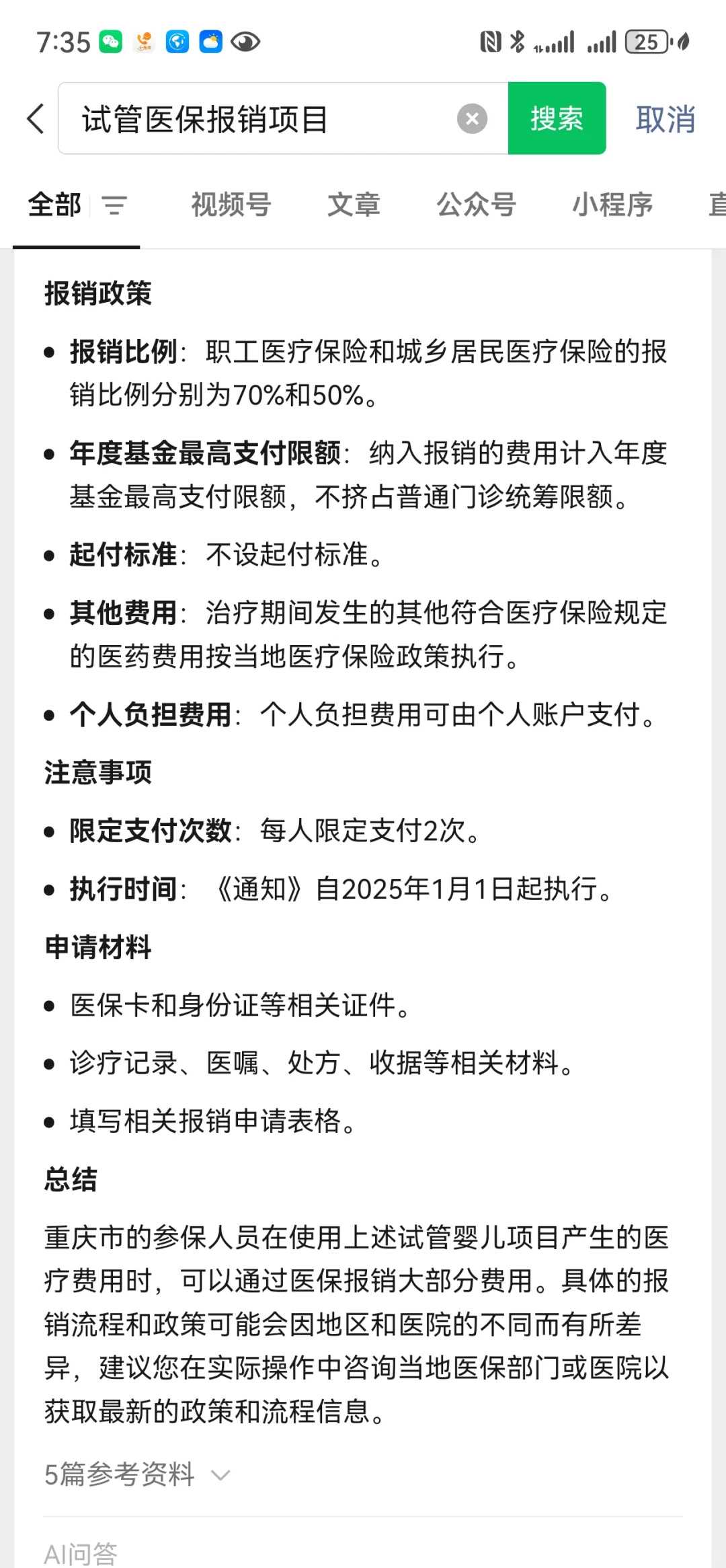This screenshot has width=726, height=1568.
Task: Open the 小程序 search tab
Action: coord(613,206)
